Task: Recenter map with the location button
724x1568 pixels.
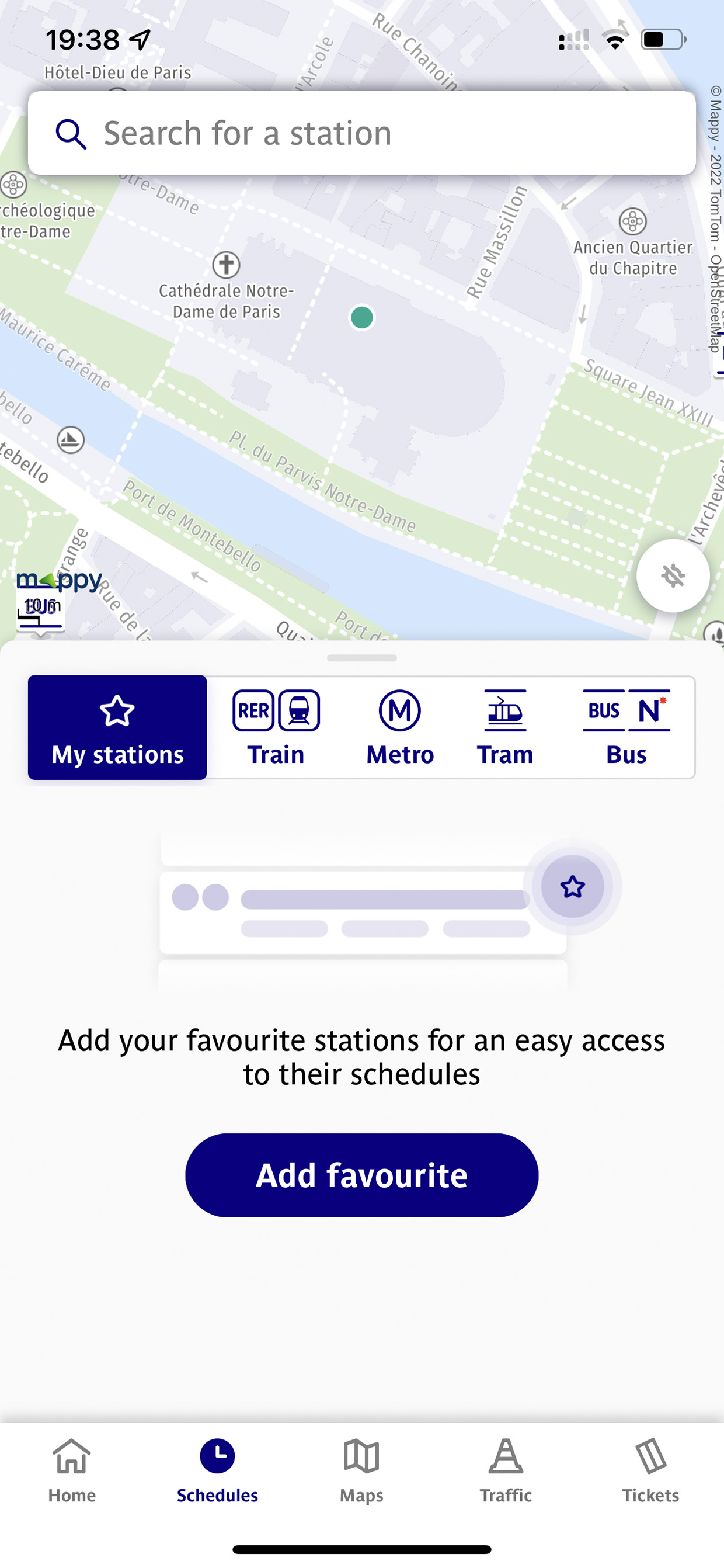Action: pos(672,575)
